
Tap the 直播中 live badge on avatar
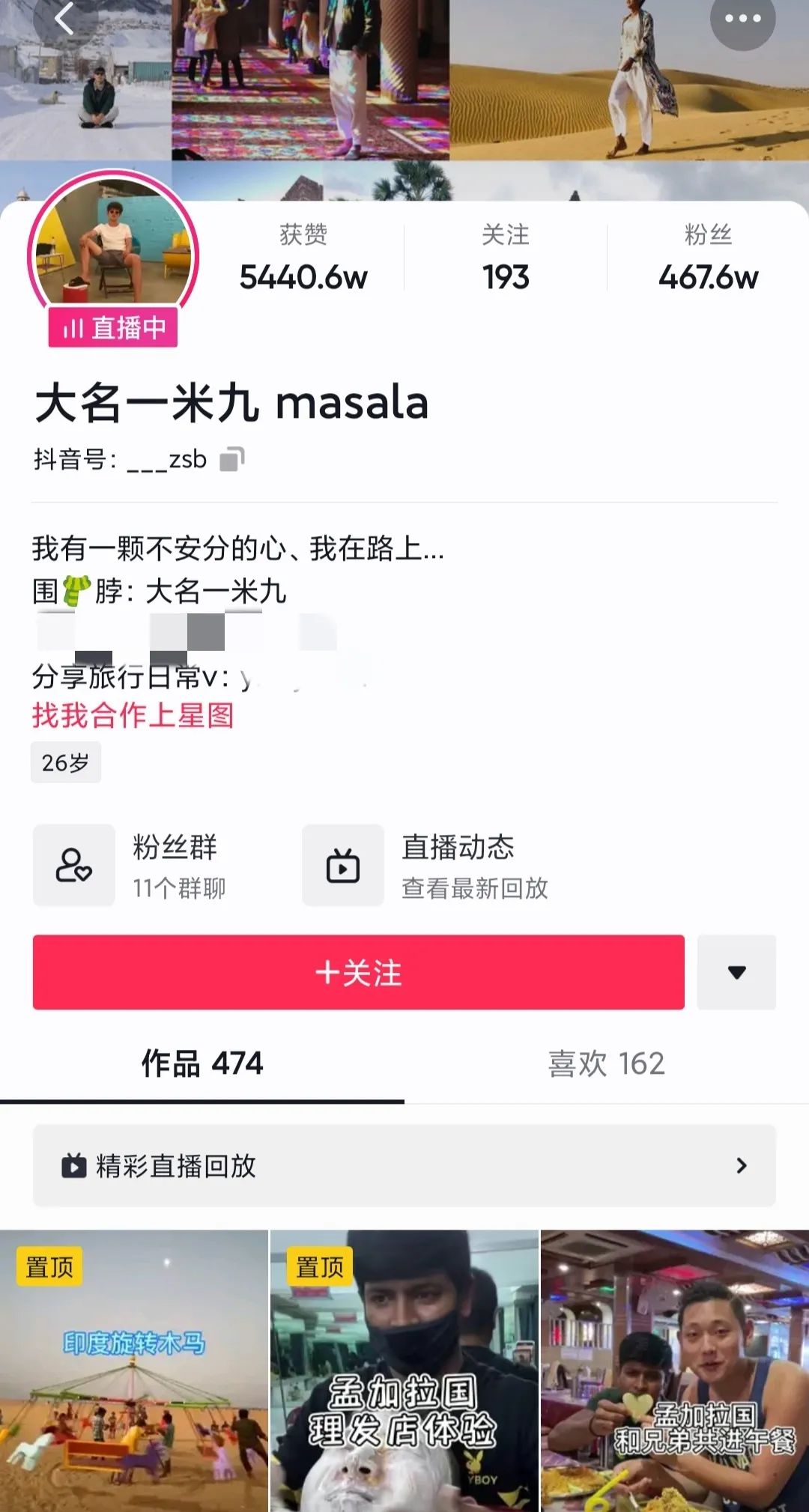pos(112,327)
